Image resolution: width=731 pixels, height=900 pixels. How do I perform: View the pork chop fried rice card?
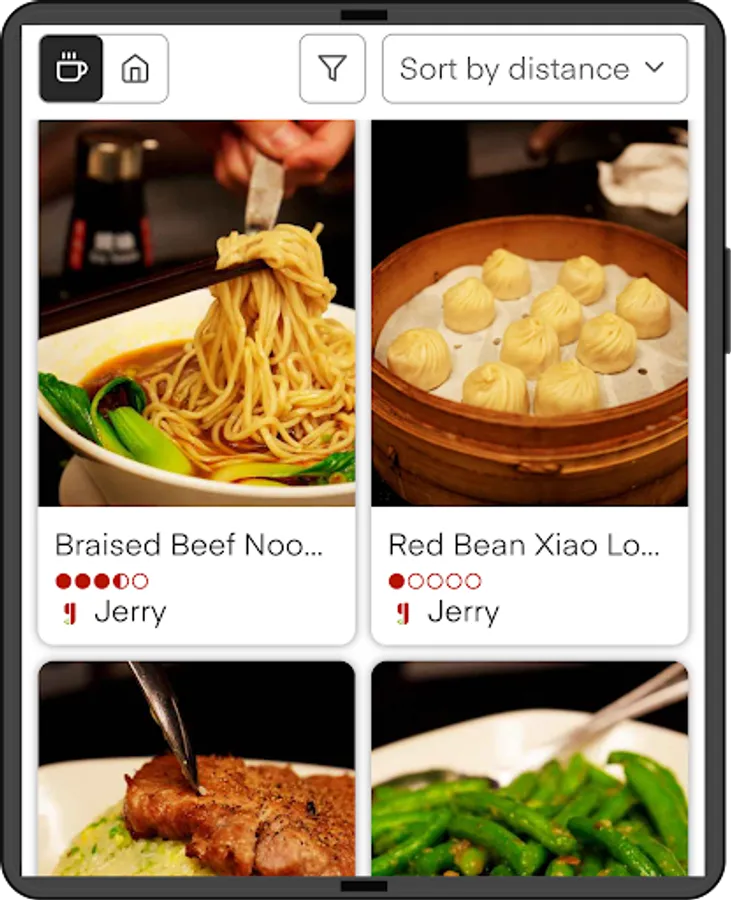197,768
